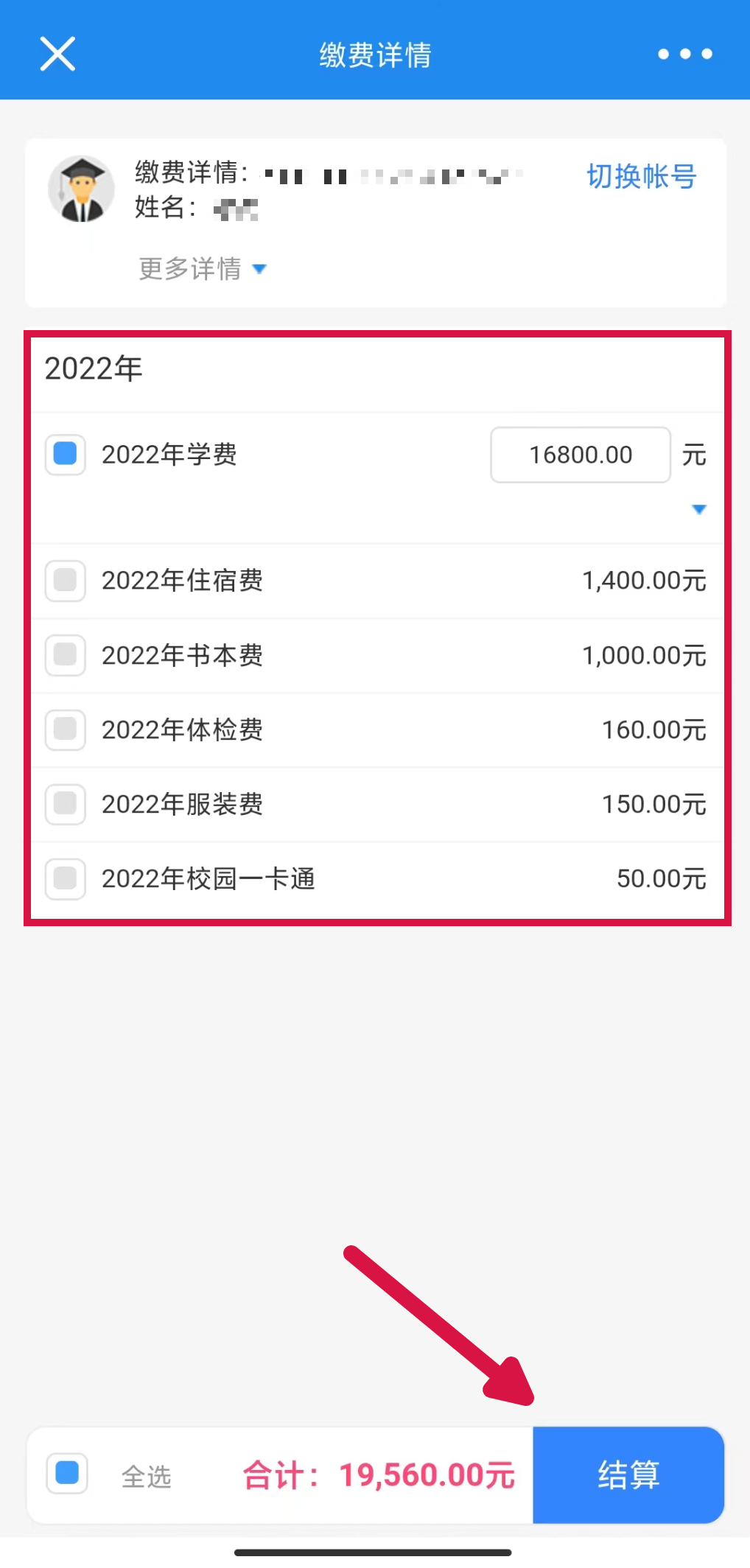Select the 2022年书本费 textbook fee checkbox
Screen dimensions: 750x1568
click(x=65, y=656)
